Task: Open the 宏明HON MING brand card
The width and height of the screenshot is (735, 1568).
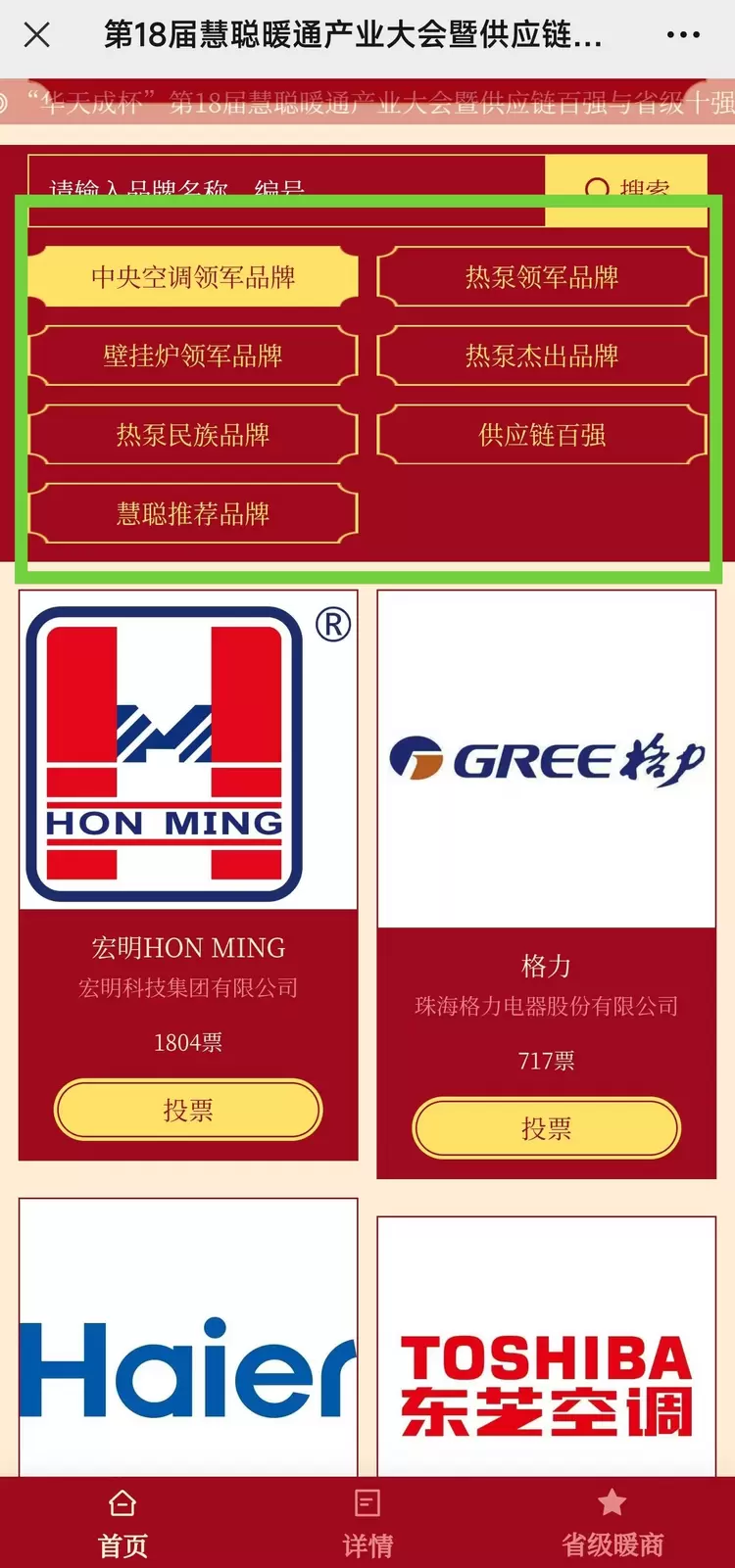Action: click(187, 754)
